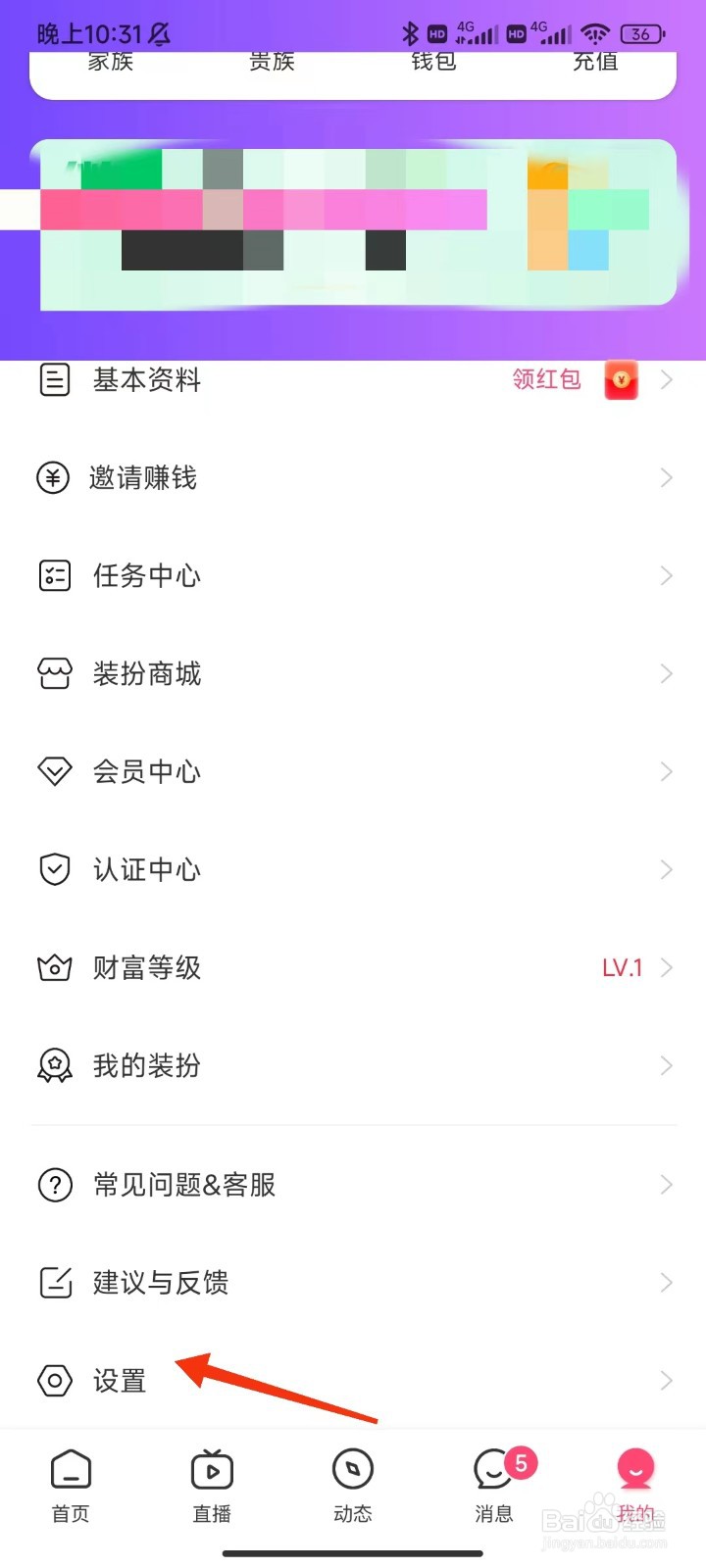Tap 充值 to recharge
This screenshot has height=1568, width=706.
(x=595, y=63)
